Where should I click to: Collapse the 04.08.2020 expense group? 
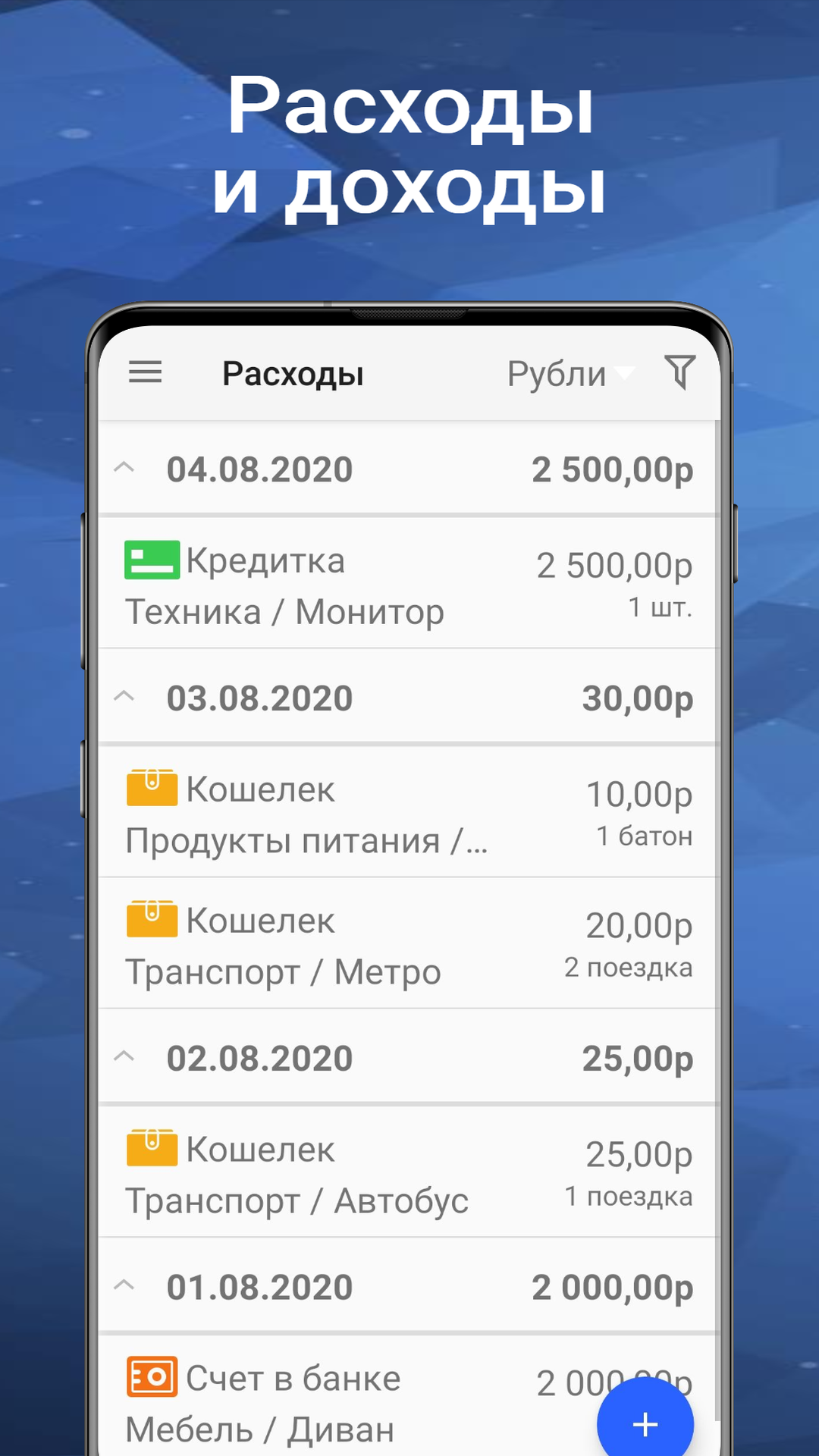click(x=126, y=469)
